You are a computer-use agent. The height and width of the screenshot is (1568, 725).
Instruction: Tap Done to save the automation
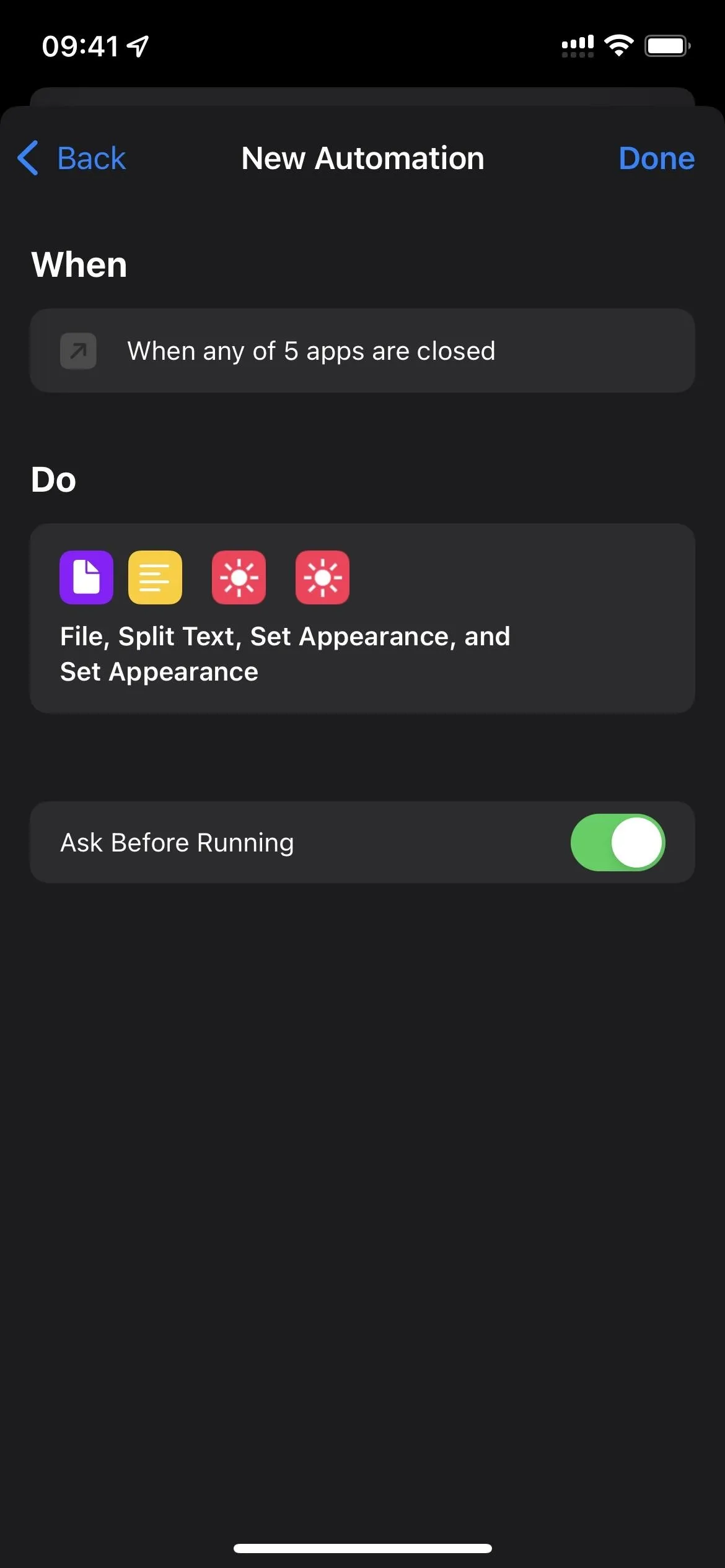(x=656, y=159)
